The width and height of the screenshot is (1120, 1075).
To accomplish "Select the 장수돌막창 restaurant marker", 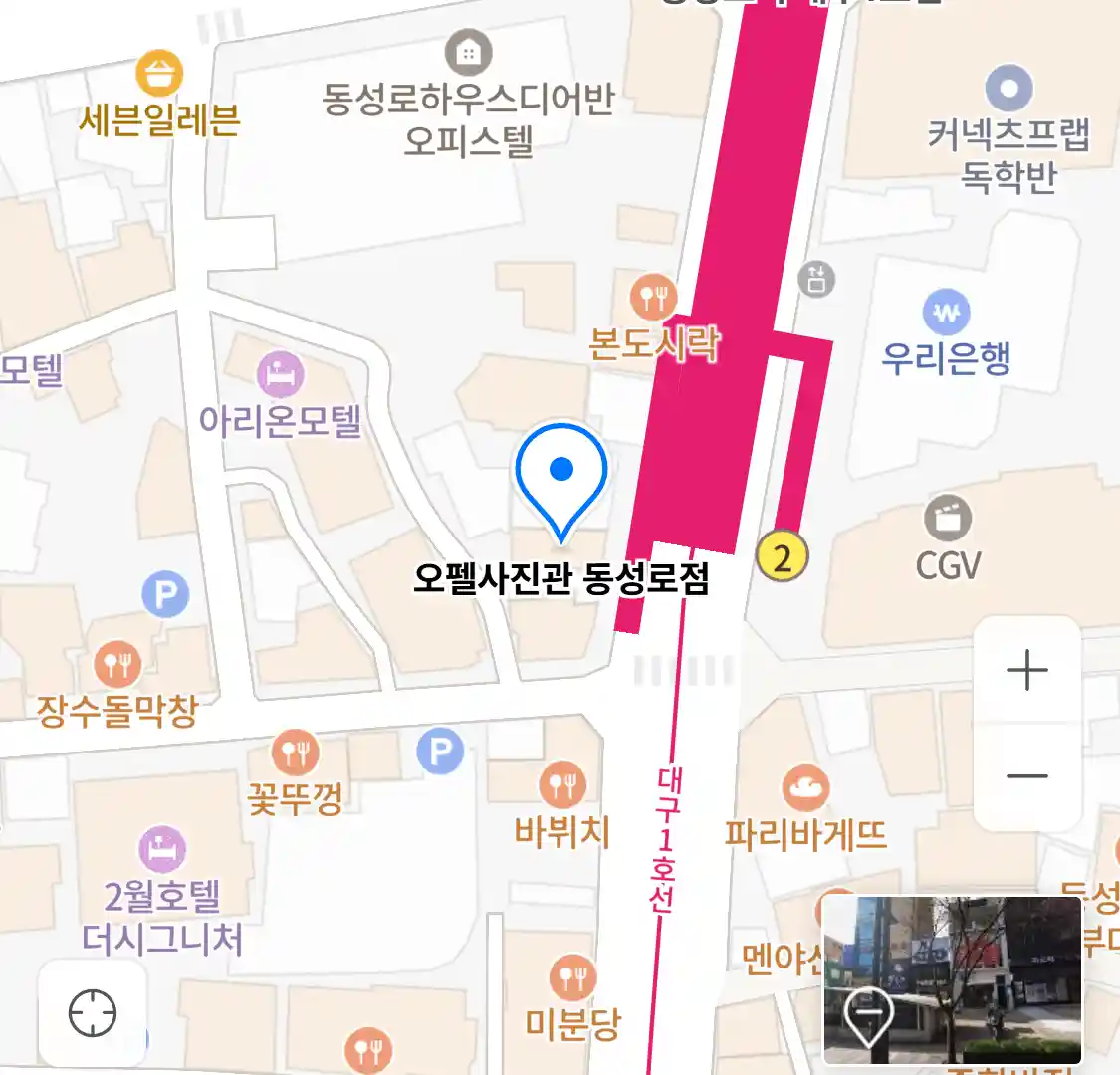I will tap(117, 664).
